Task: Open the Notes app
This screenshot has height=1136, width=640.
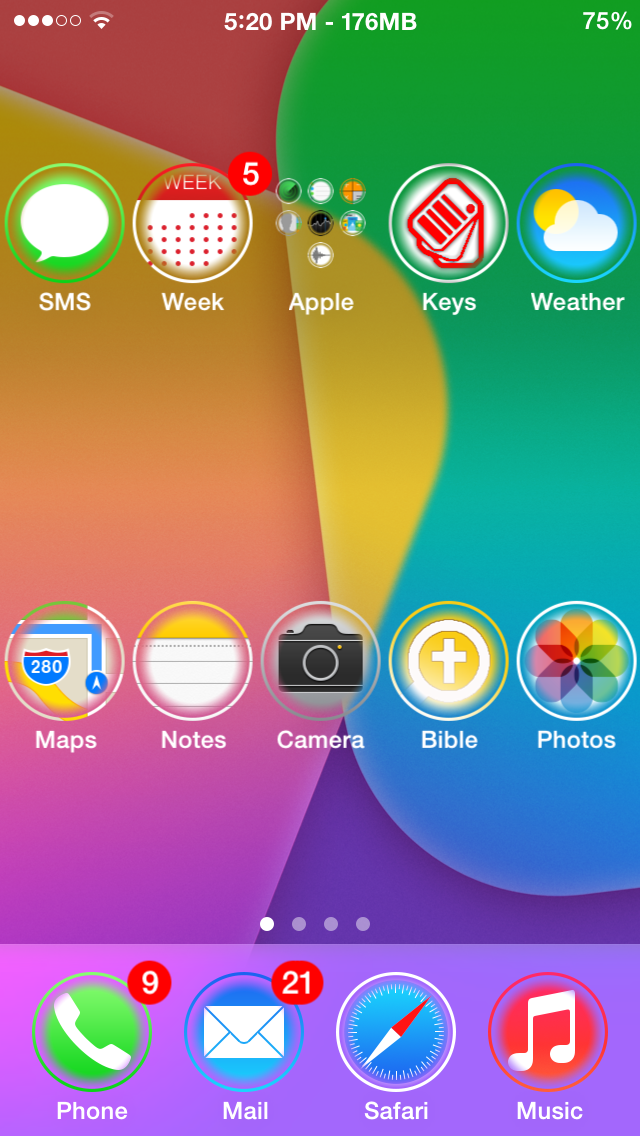Action: point(192,660)
